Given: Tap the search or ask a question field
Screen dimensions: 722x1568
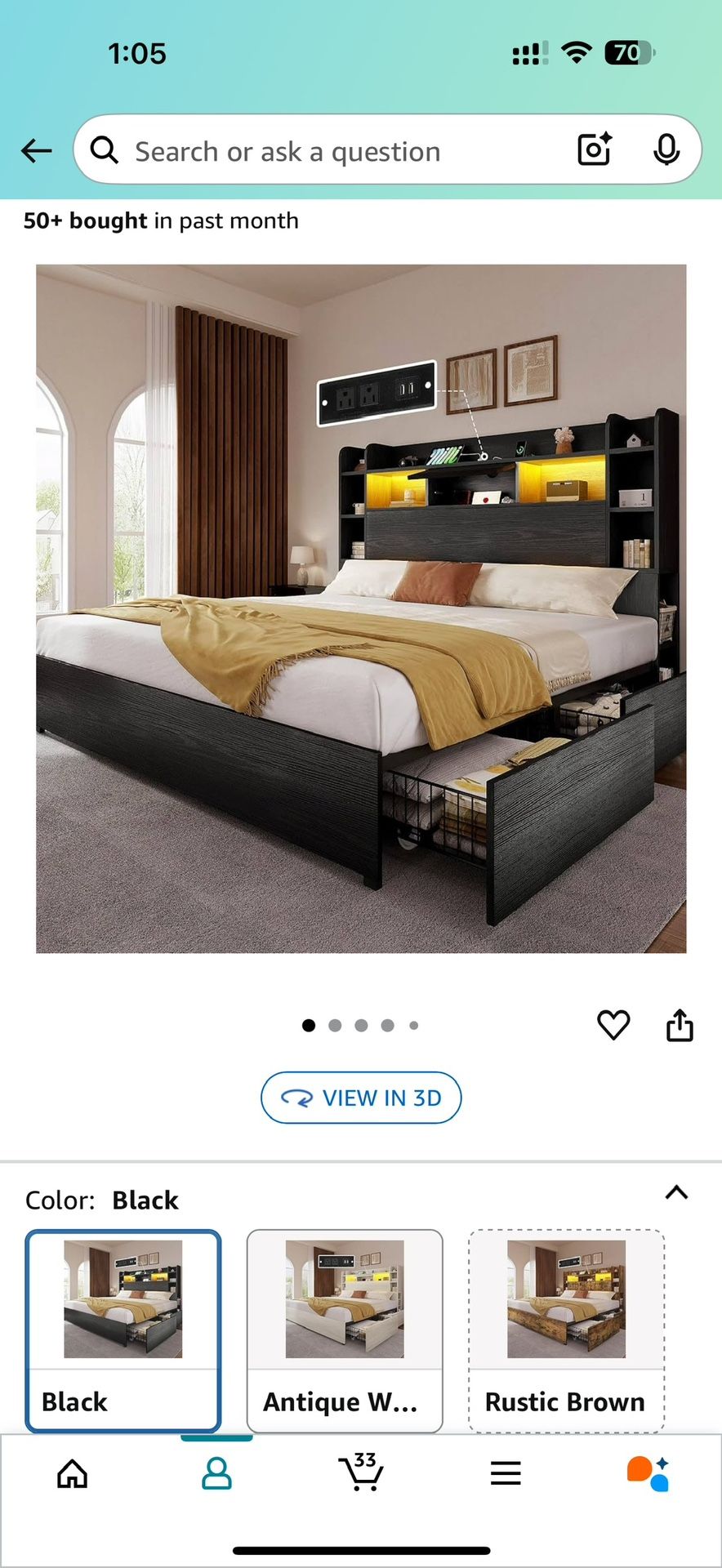Looking at the screenshot, I should click(x=327, y=151).
